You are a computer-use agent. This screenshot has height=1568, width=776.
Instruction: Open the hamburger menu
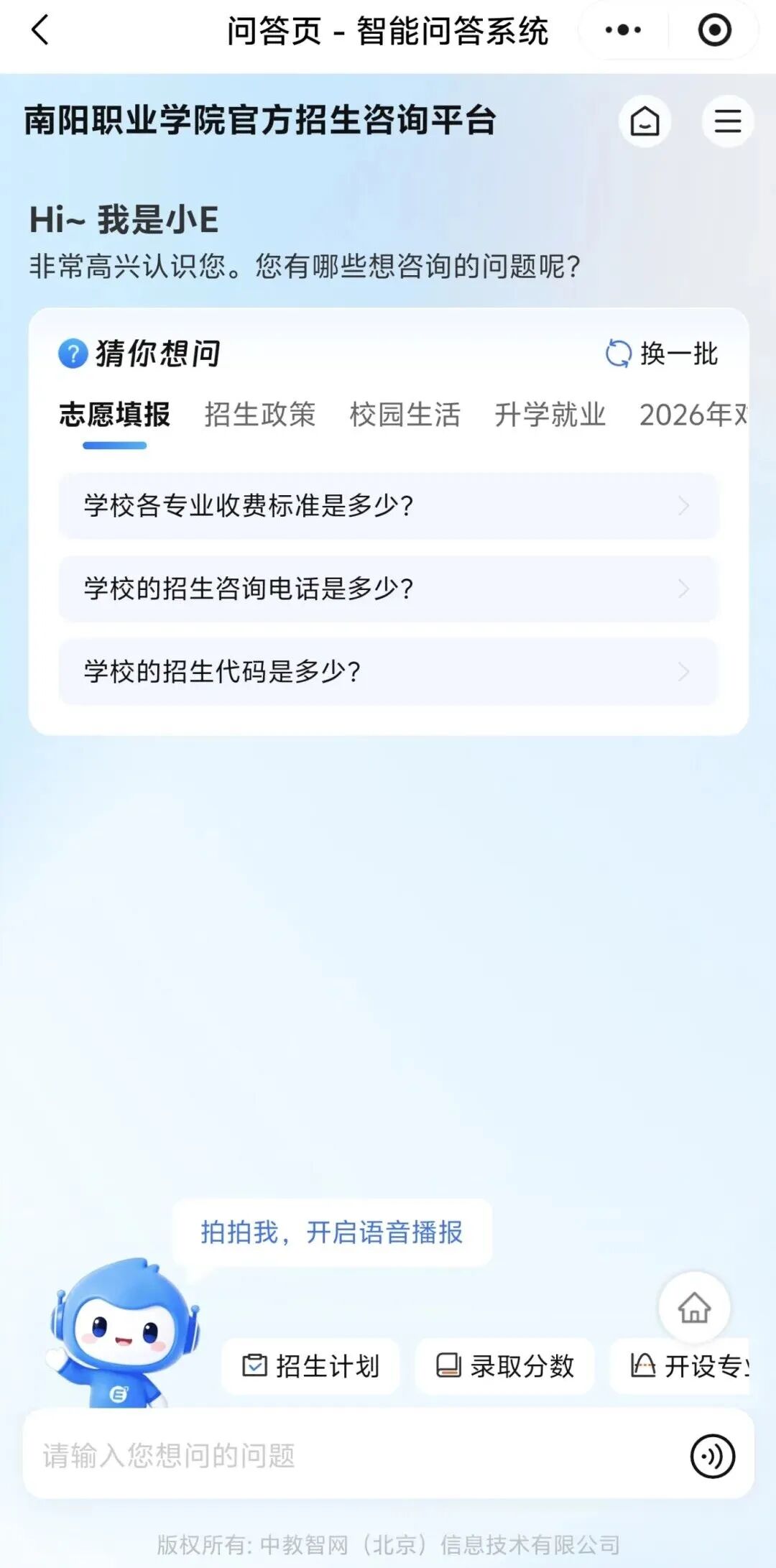[727, 121]
